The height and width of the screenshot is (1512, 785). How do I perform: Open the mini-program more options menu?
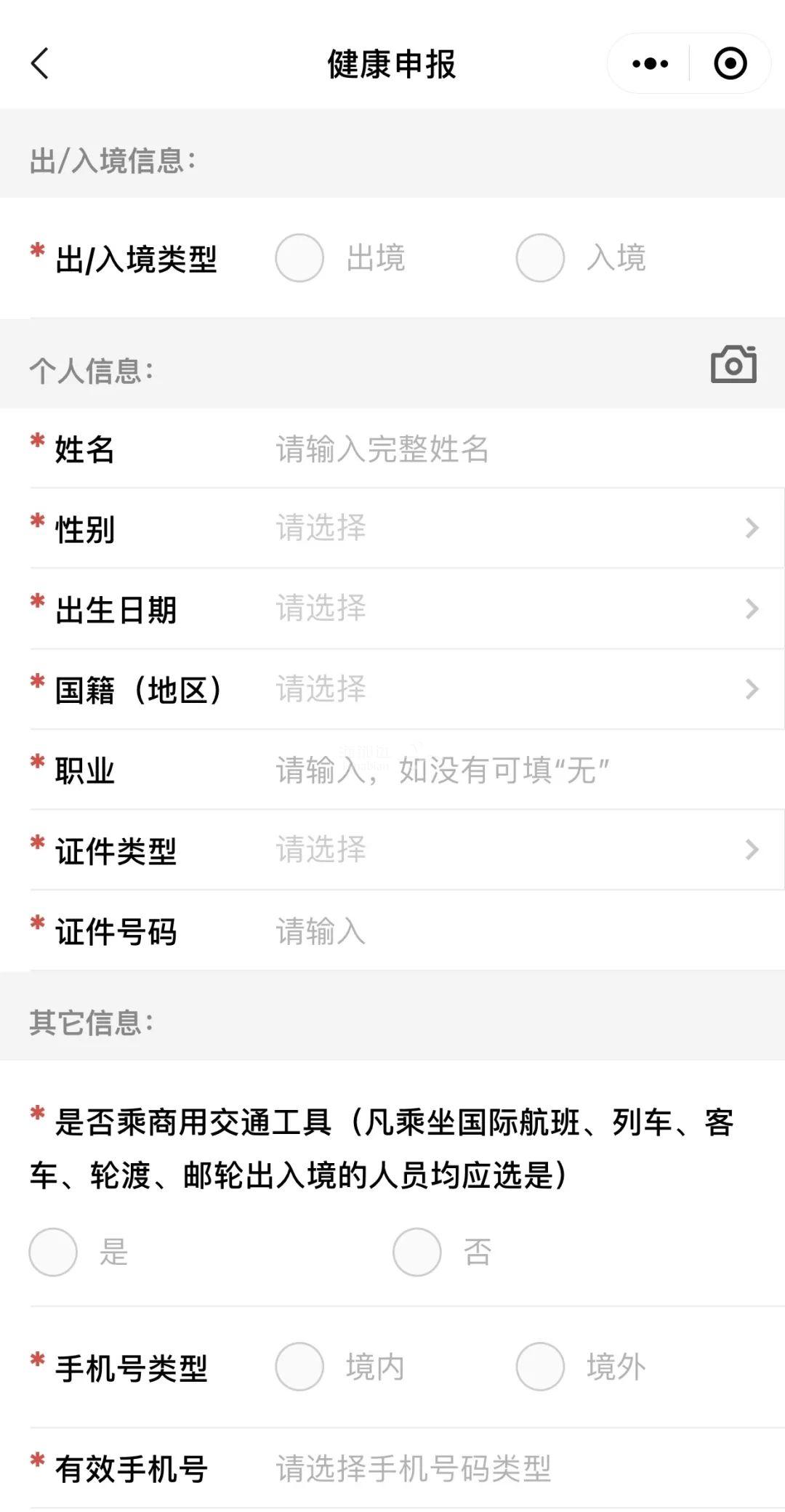[650, 64]
